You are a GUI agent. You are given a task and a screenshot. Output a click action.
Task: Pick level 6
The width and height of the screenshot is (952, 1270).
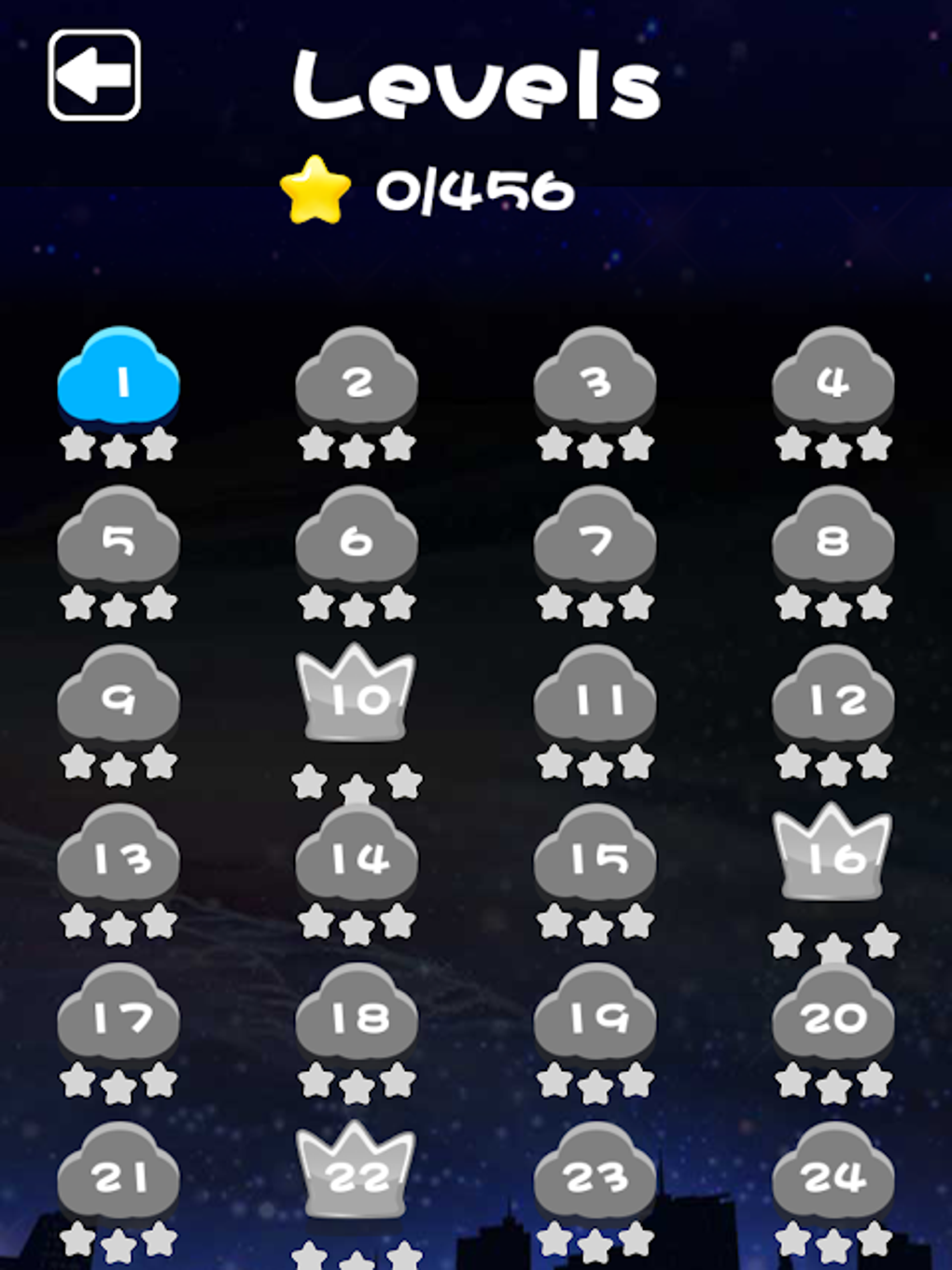[x=357, y=538]
